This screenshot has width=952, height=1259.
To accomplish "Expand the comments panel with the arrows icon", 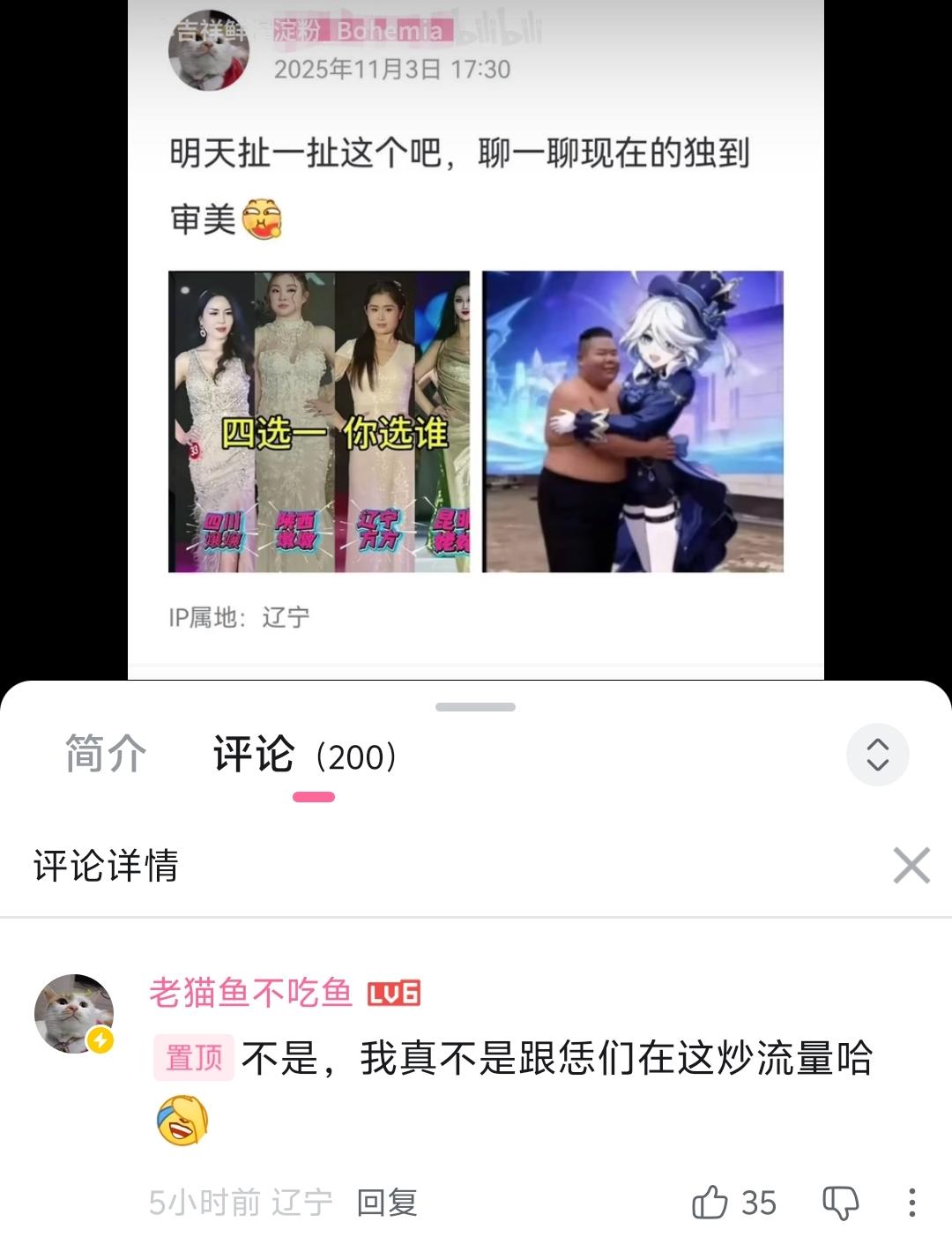I will tap(877, 755).
